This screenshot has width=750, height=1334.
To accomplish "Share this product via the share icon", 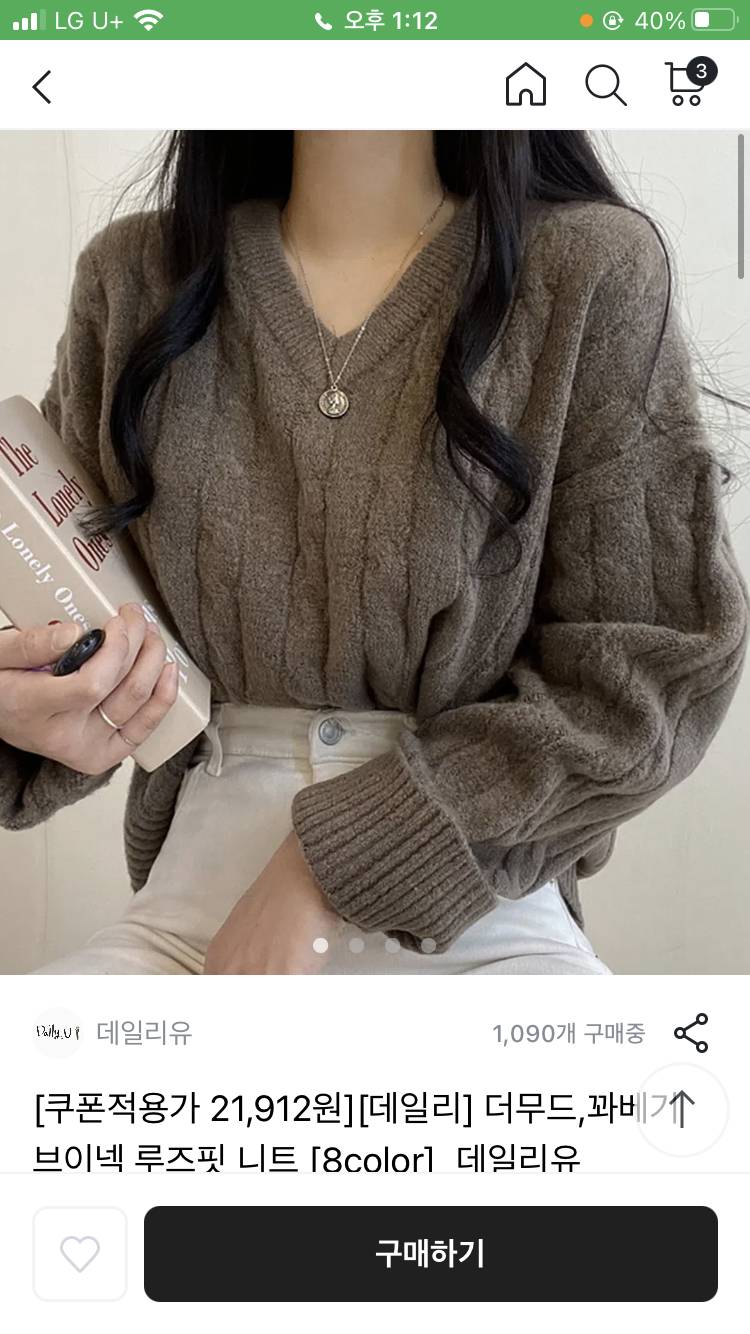I will point(691,1033).
